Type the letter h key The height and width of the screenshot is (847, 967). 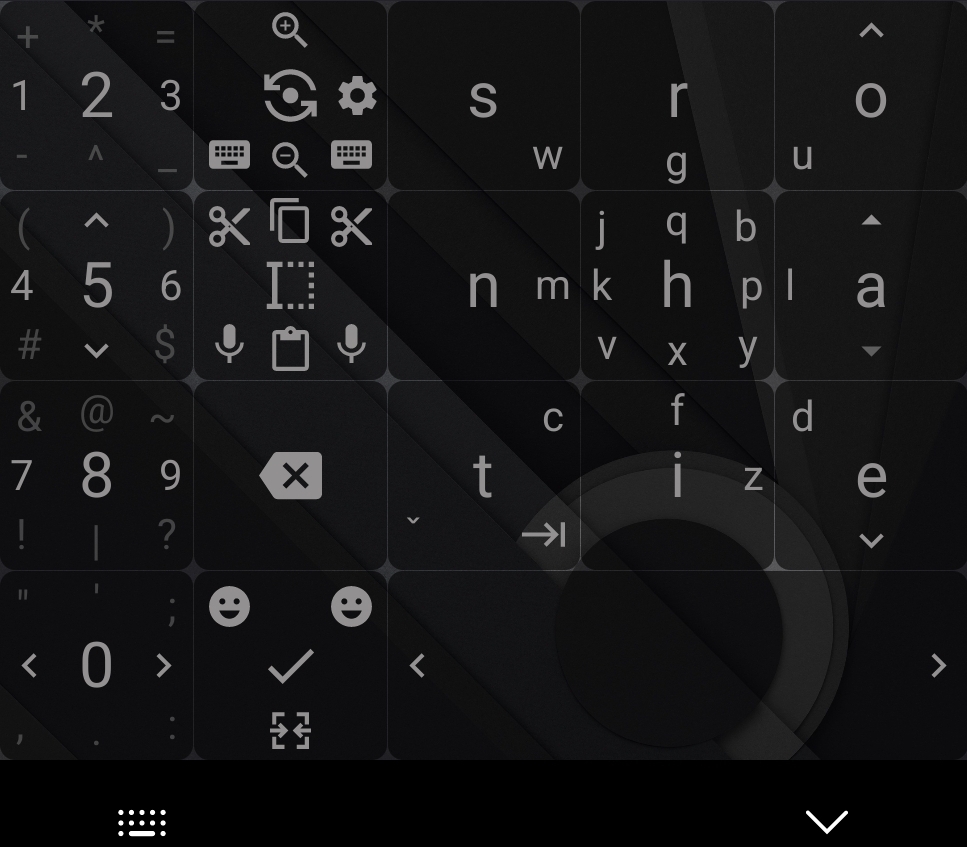(677, 287)
